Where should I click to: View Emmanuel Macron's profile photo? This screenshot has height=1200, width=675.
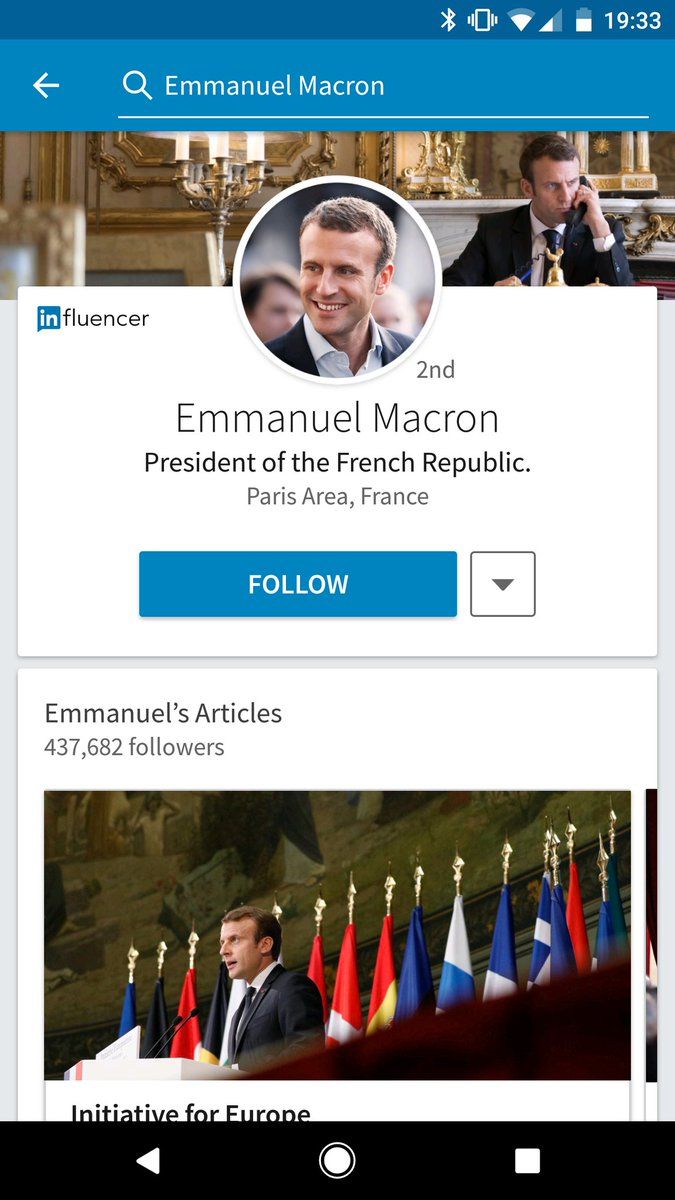pyautogui.click(x=337, y=281)
